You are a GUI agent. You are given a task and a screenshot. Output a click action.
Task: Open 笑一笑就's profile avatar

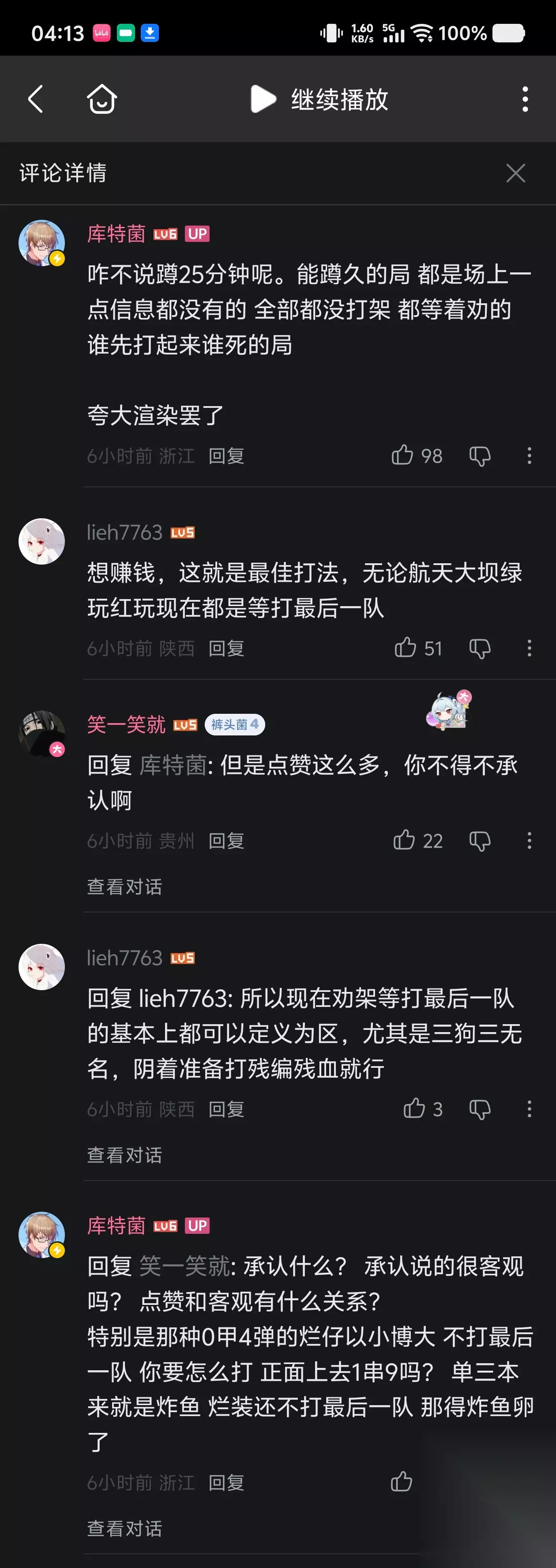42,734
